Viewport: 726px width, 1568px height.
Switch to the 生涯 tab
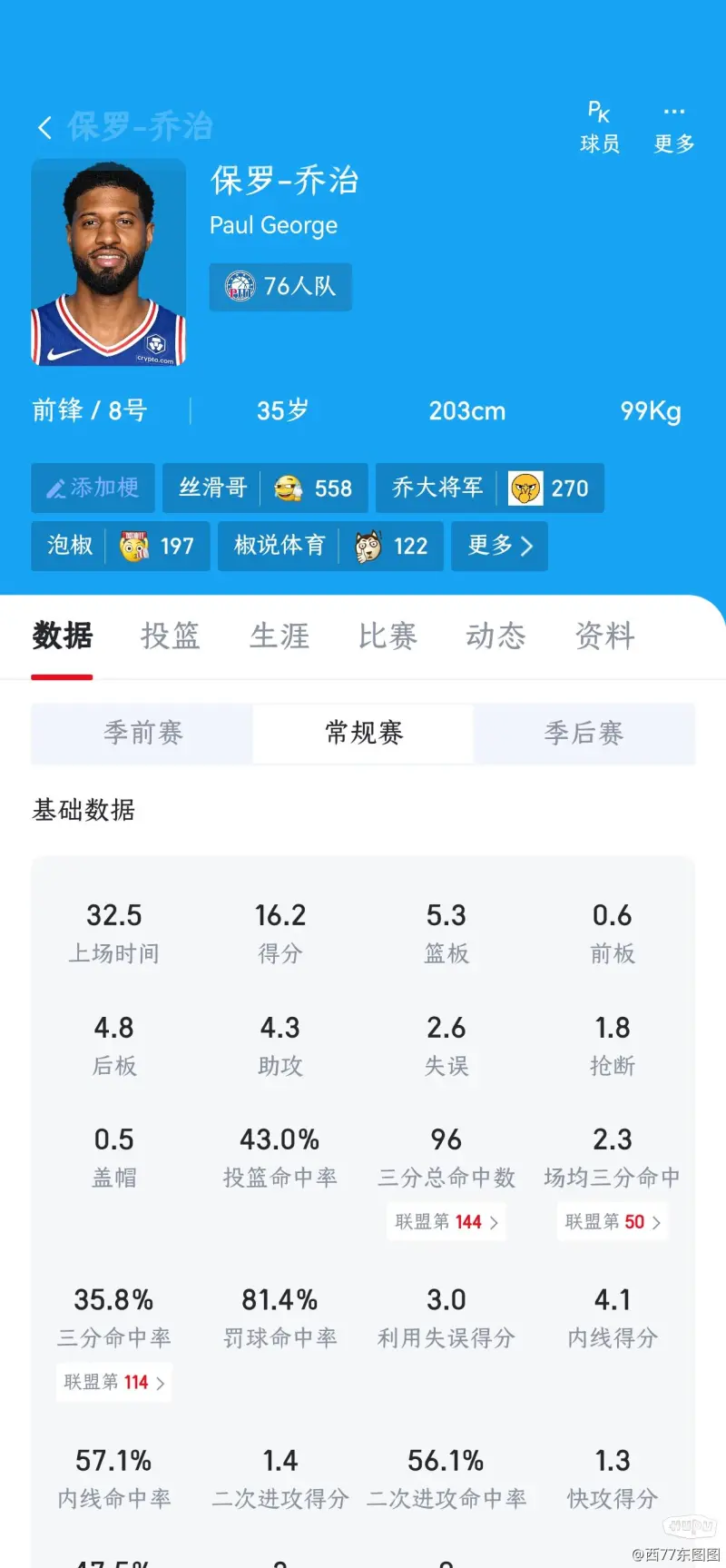coord(279,636)
